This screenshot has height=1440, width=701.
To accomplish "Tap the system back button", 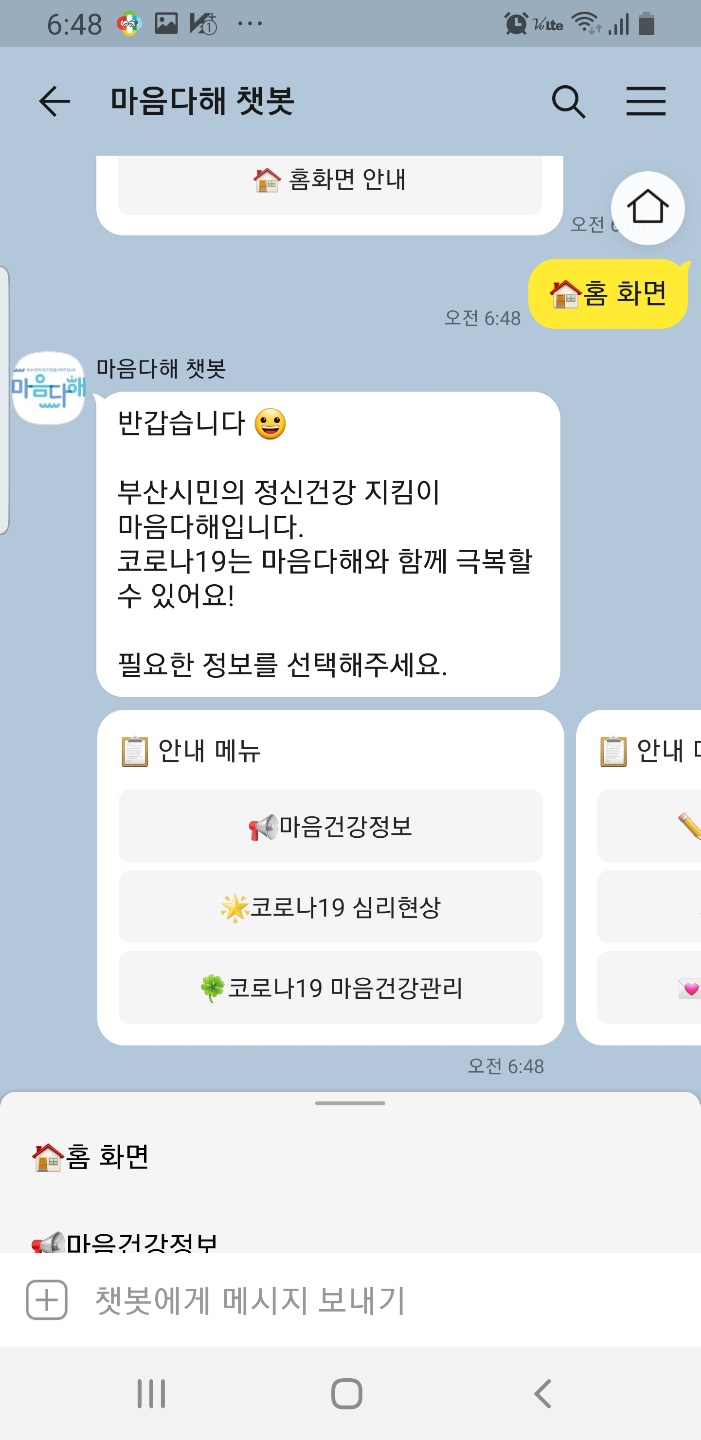I will [543, 1393].
